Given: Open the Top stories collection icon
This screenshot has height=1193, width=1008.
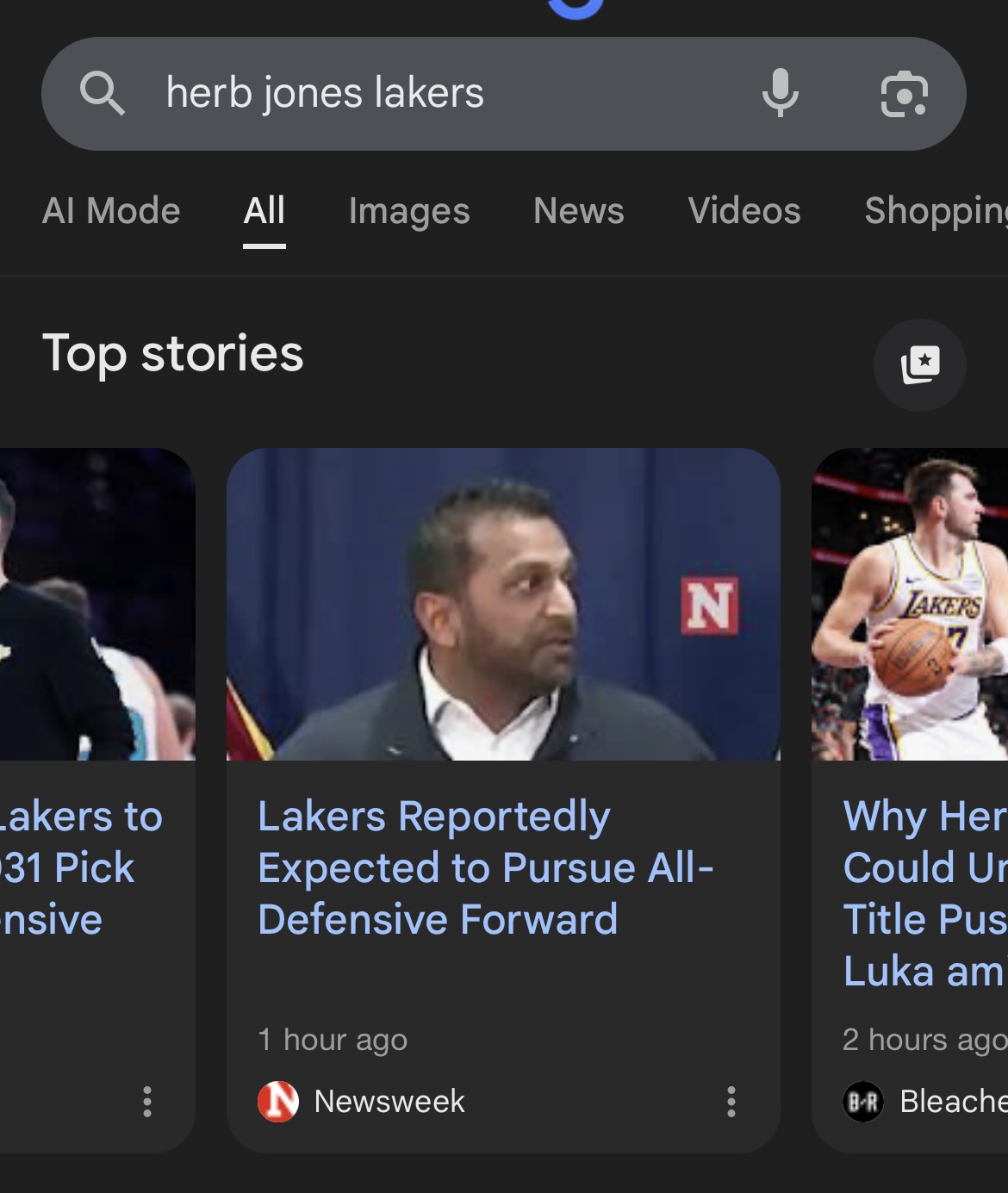Looking at the screenshot, I should 919,364.
